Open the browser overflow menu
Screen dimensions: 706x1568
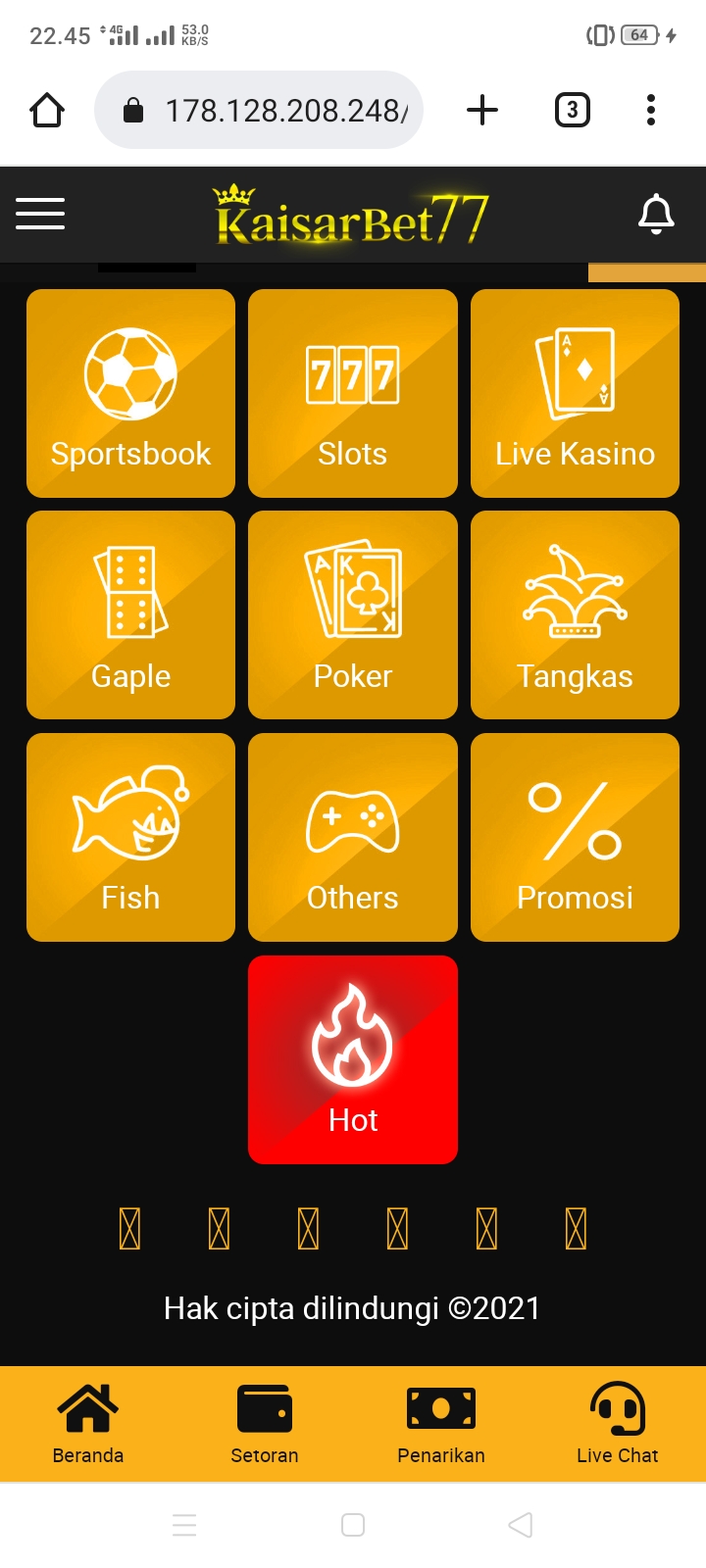(651, 110)
